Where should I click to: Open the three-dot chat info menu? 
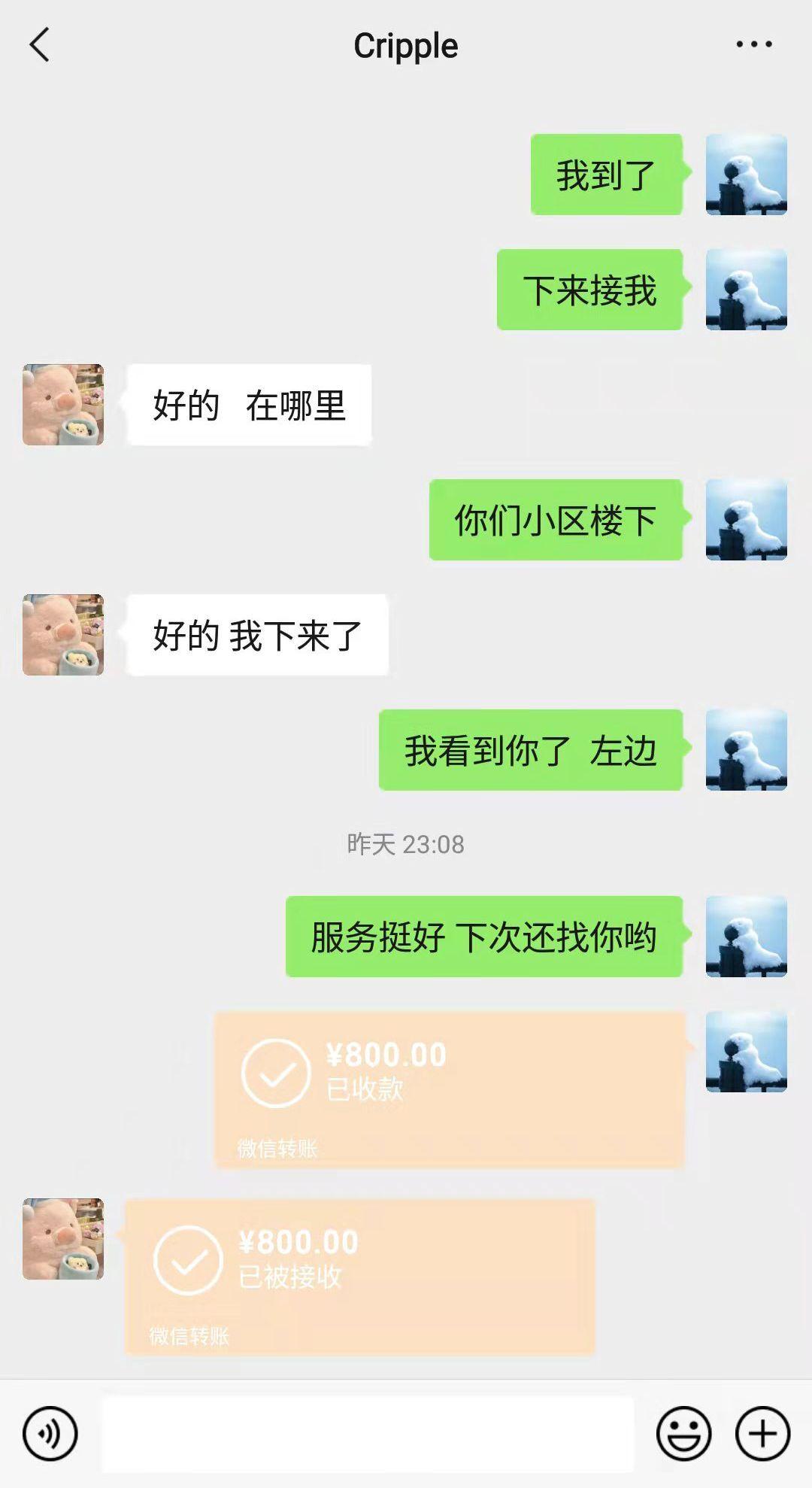click(x=753, y=45)
